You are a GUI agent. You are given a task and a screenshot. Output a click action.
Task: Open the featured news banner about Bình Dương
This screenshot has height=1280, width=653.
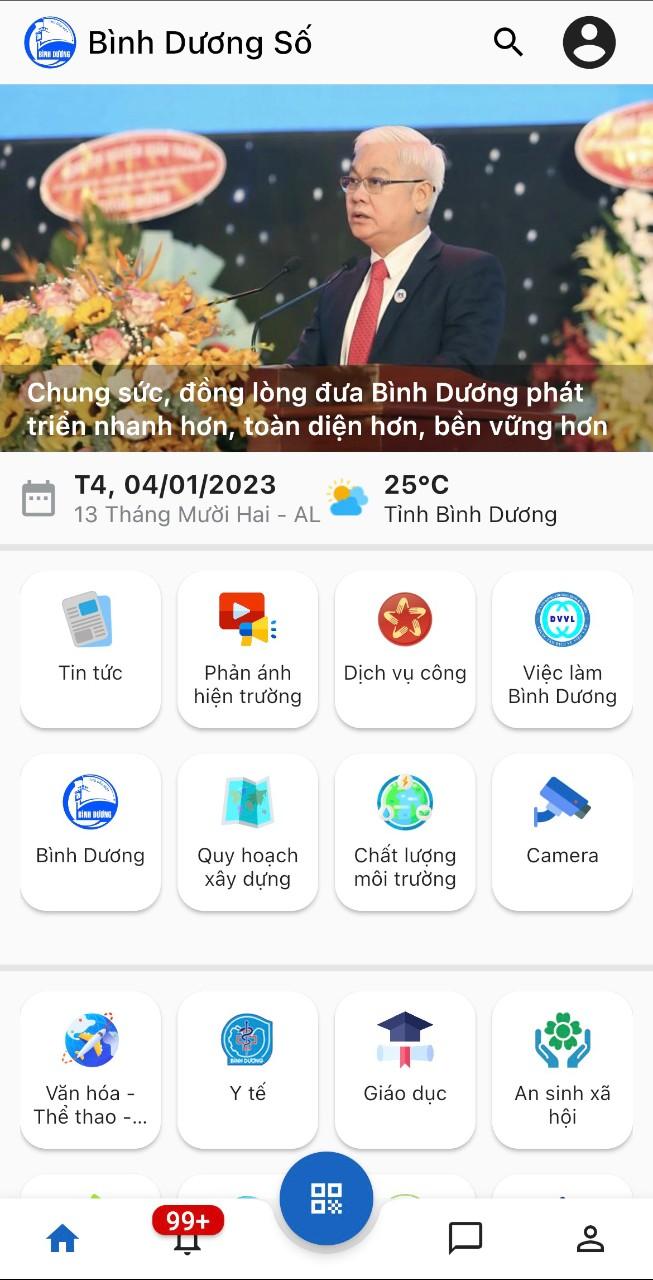coord(326,268)
